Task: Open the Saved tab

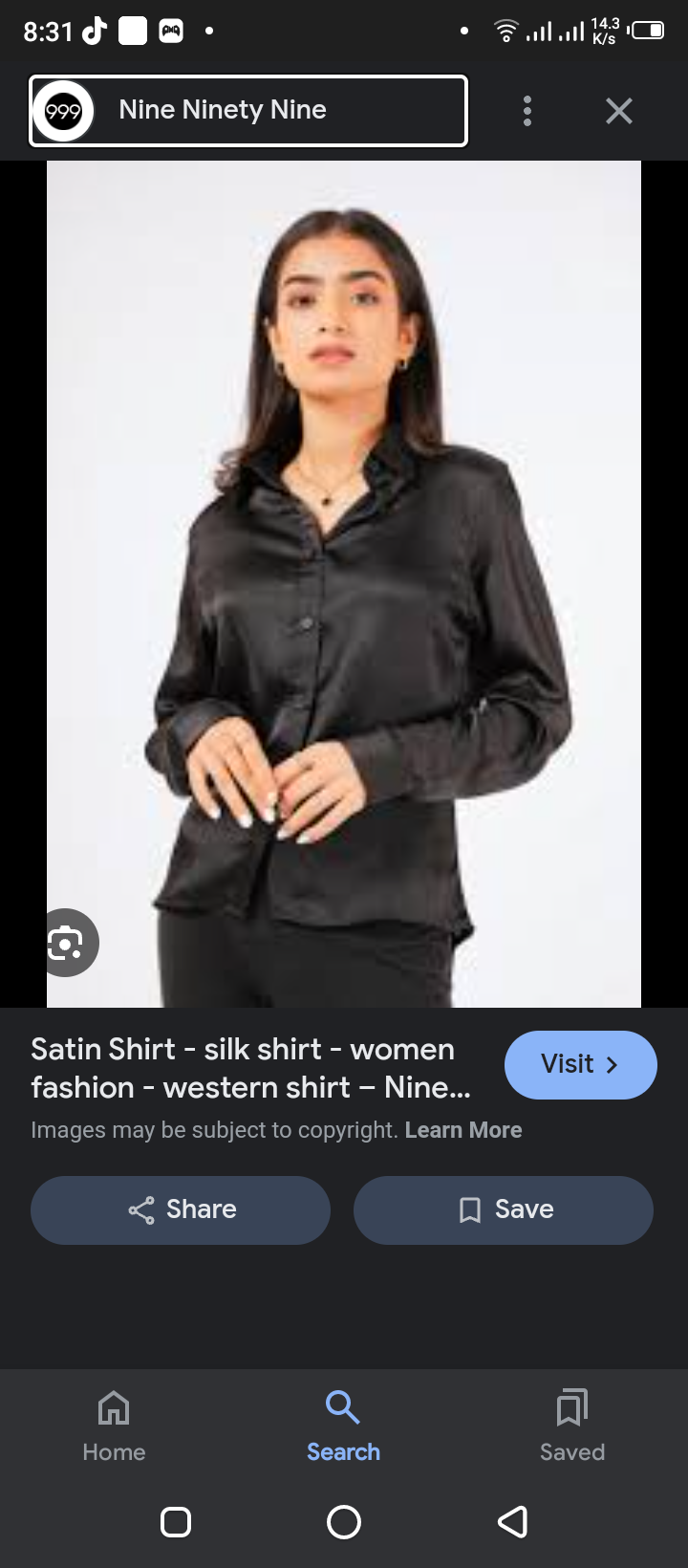Action: (x=571, y=1425)
